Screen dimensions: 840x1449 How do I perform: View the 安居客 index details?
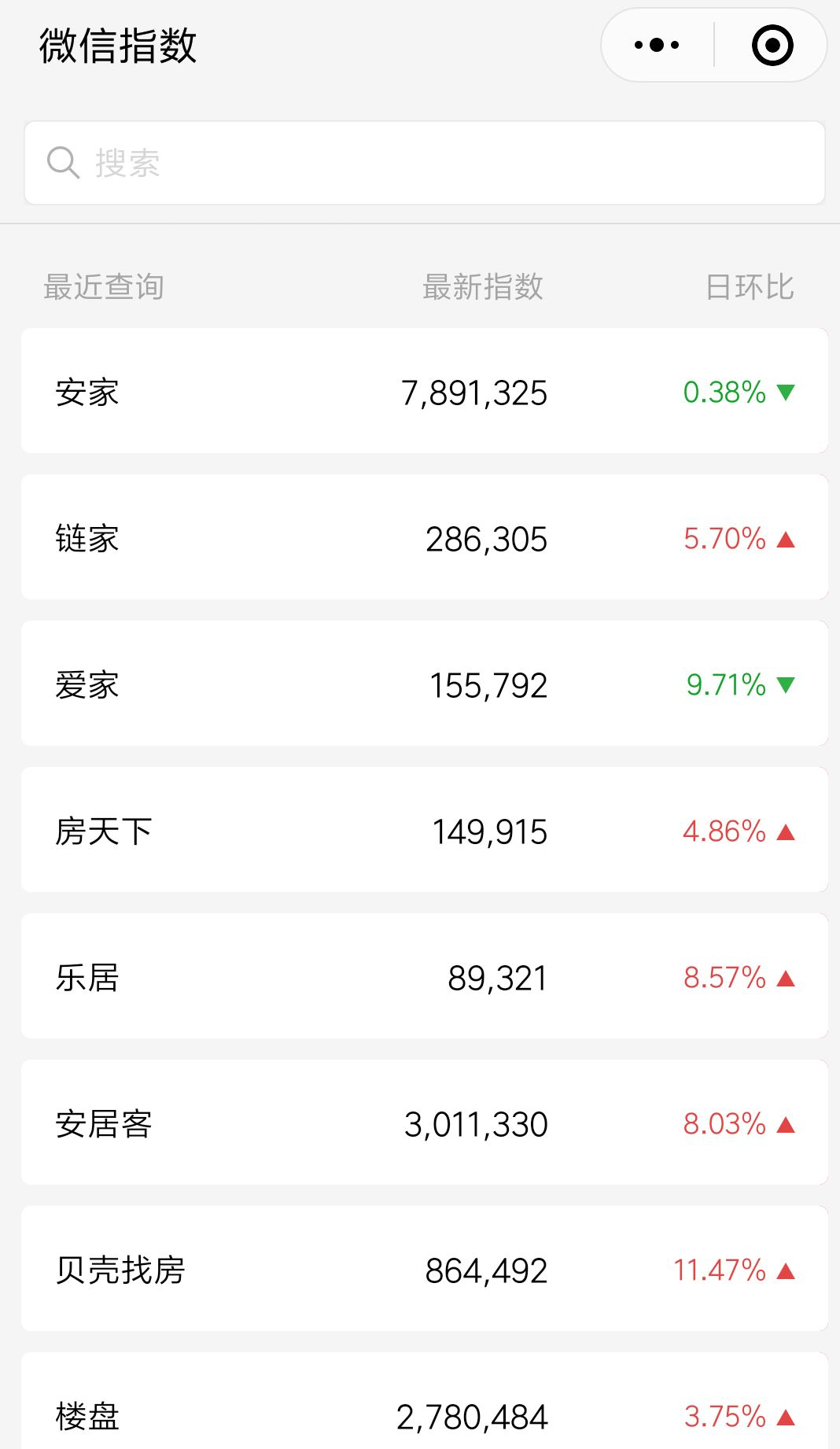[x=425, y=1123]
